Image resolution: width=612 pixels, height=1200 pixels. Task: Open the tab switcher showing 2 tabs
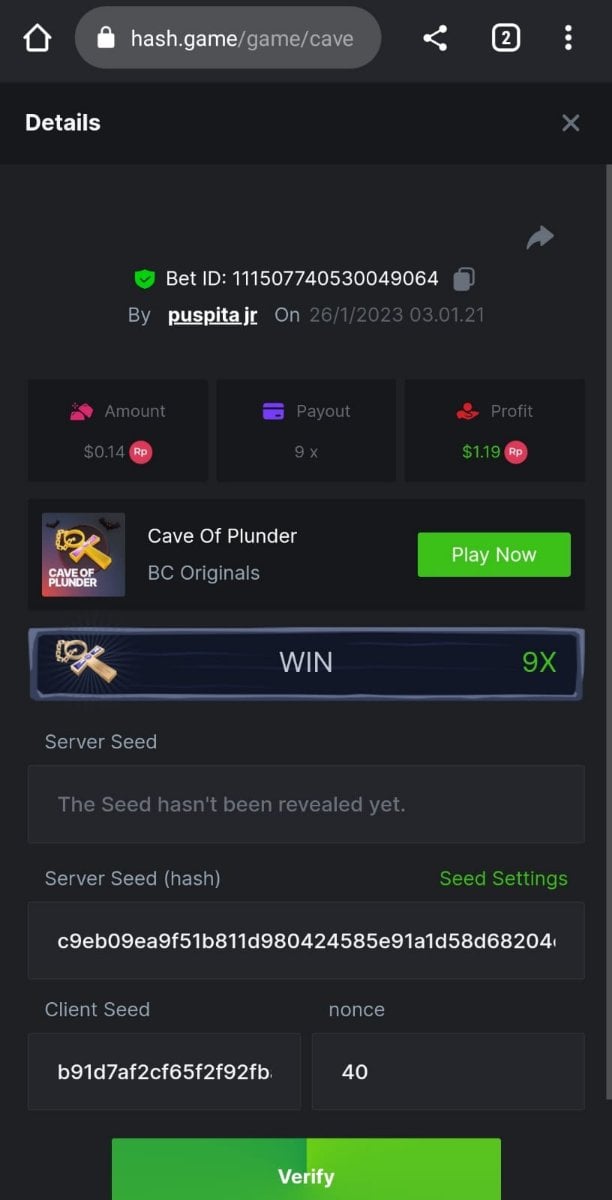(x=505, y=38)
